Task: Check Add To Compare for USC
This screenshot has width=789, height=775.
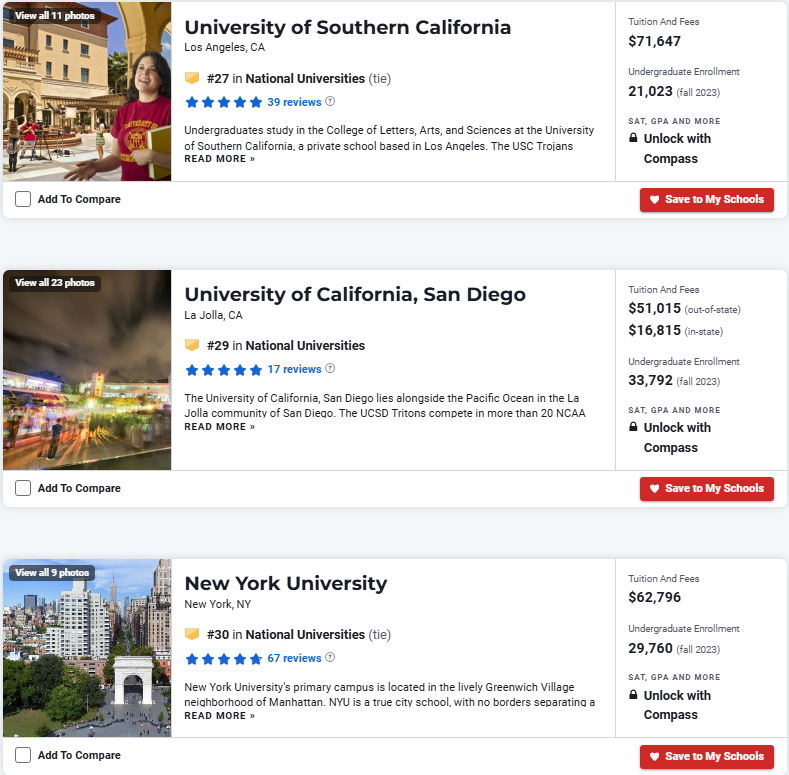Action: pos(23,199)
